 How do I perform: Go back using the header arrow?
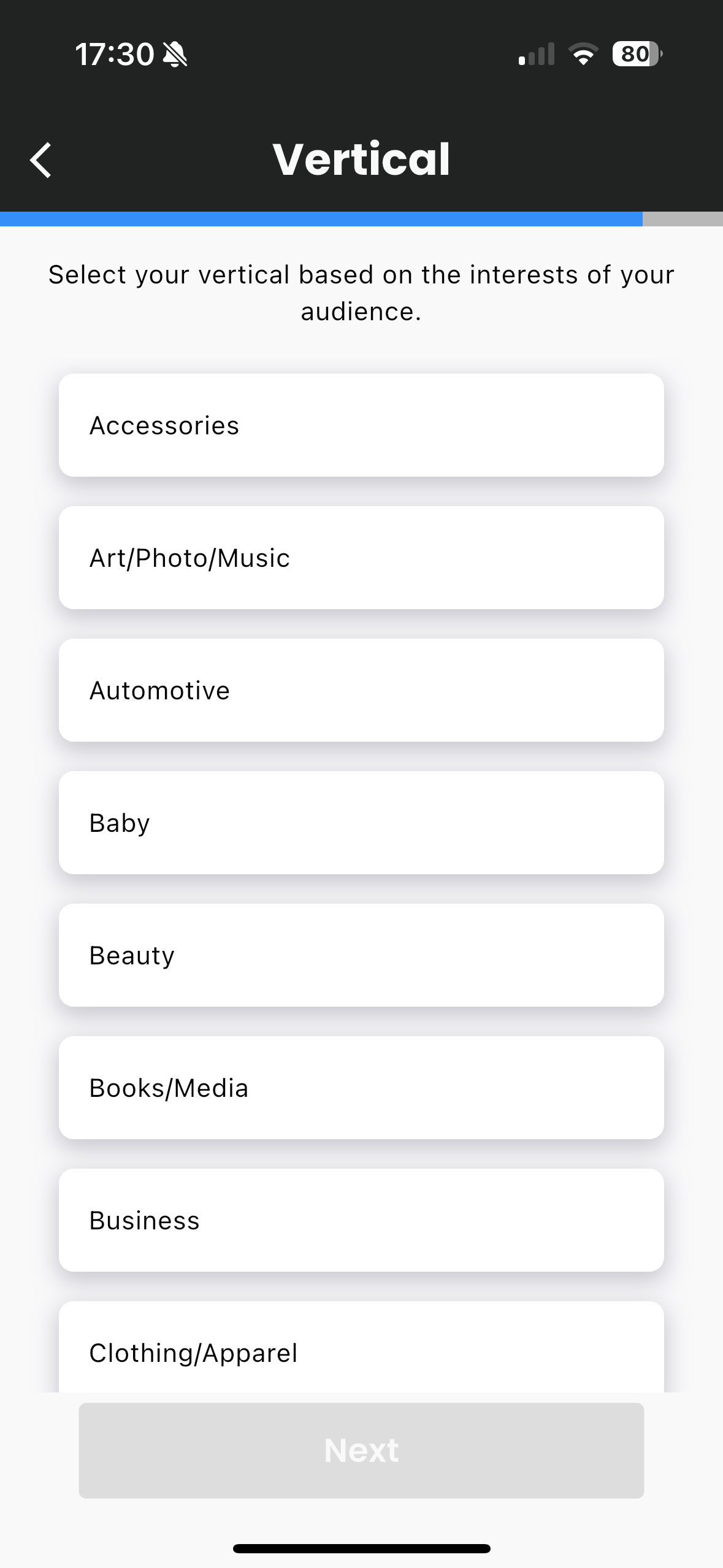tap(40, 160)
